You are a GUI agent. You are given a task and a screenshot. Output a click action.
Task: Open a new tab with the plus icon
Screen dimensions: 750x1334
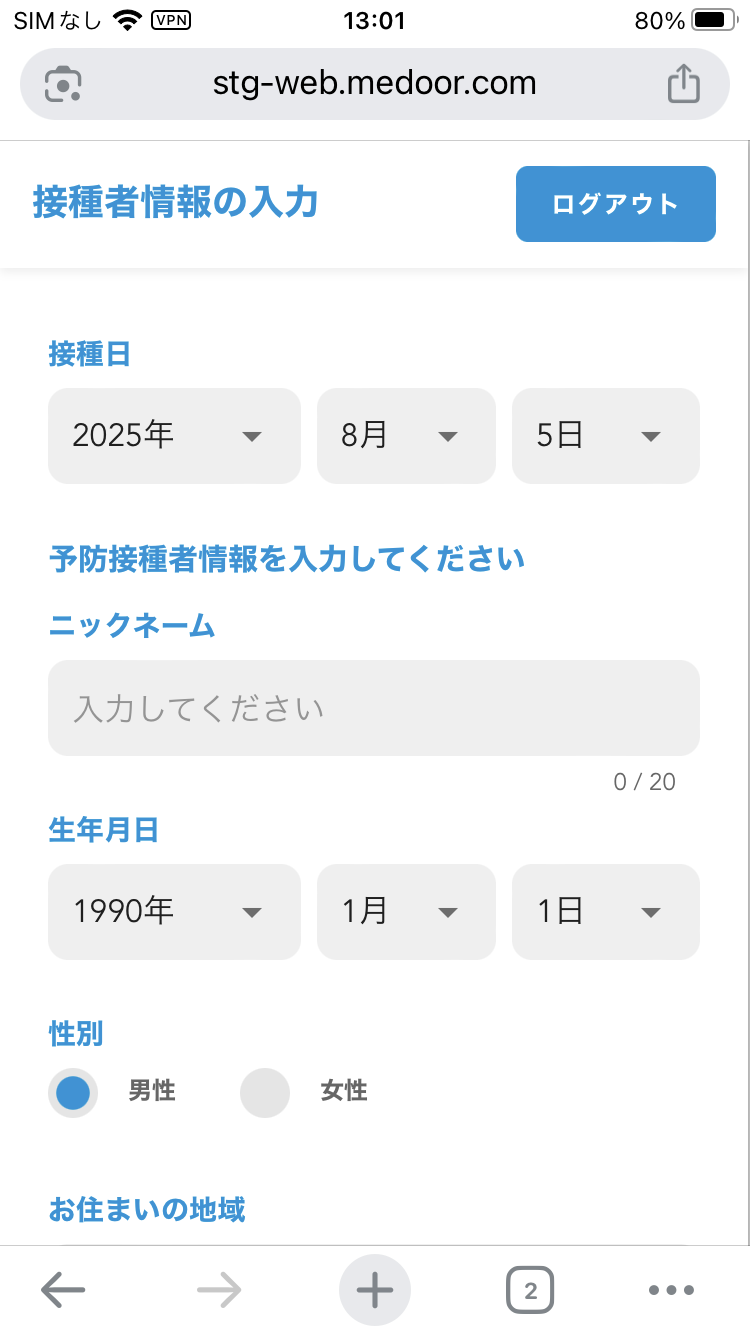point(374,1290)
